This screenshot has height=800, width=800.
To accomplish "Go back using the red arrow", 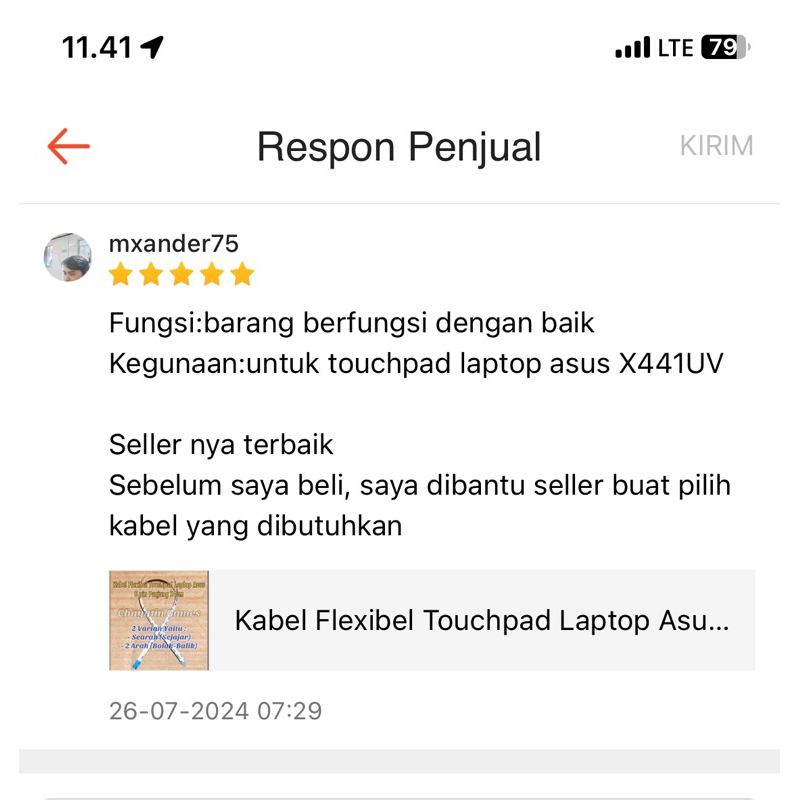I will click(x=68, y=146).
